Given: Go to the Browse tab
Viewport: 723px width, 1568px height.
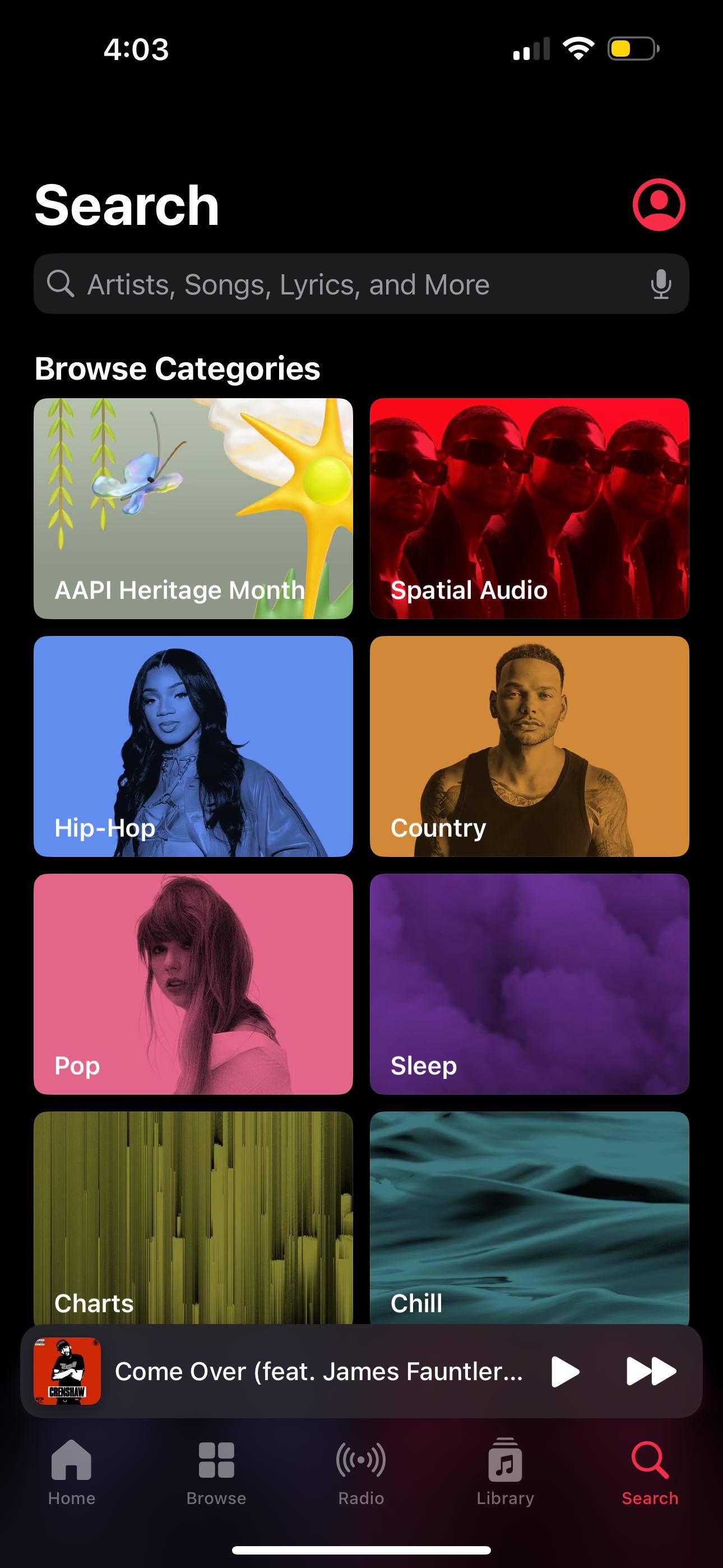Looking at the screenshot, I should click(x=216, y=1471).
